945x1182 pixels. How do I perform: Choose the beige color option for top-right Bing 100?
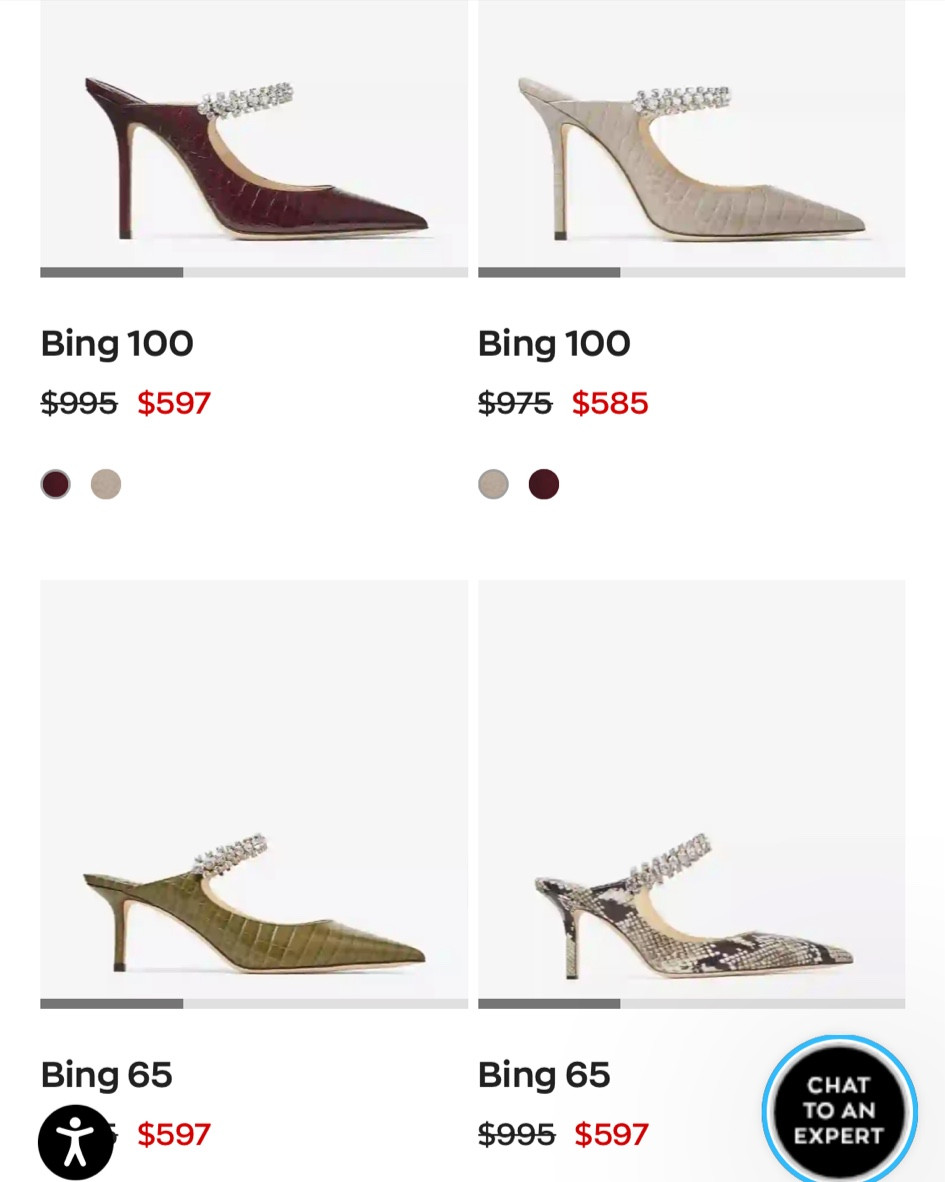click(493, 484)
